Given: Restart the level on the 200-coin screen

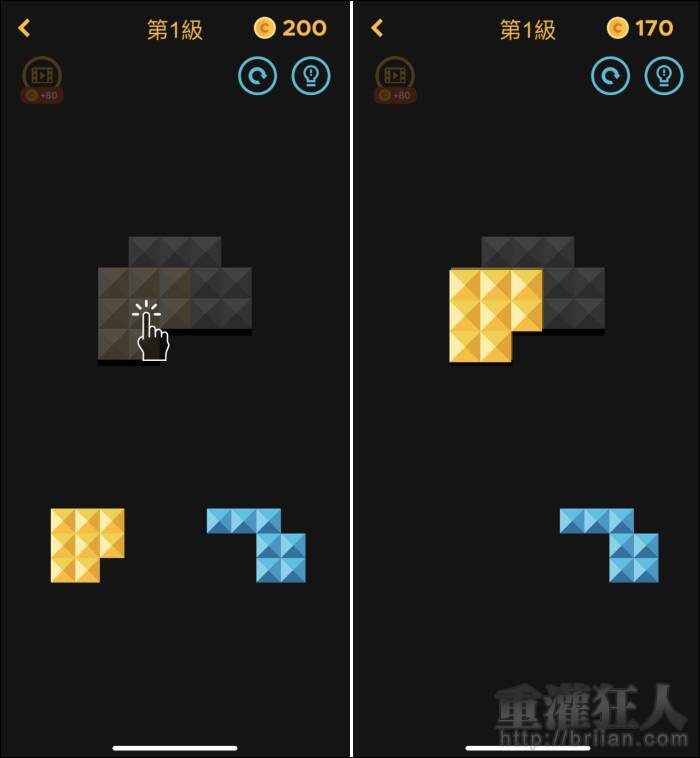Looking at the screenshot, I should pyautogui.click(x=257, y=76).
